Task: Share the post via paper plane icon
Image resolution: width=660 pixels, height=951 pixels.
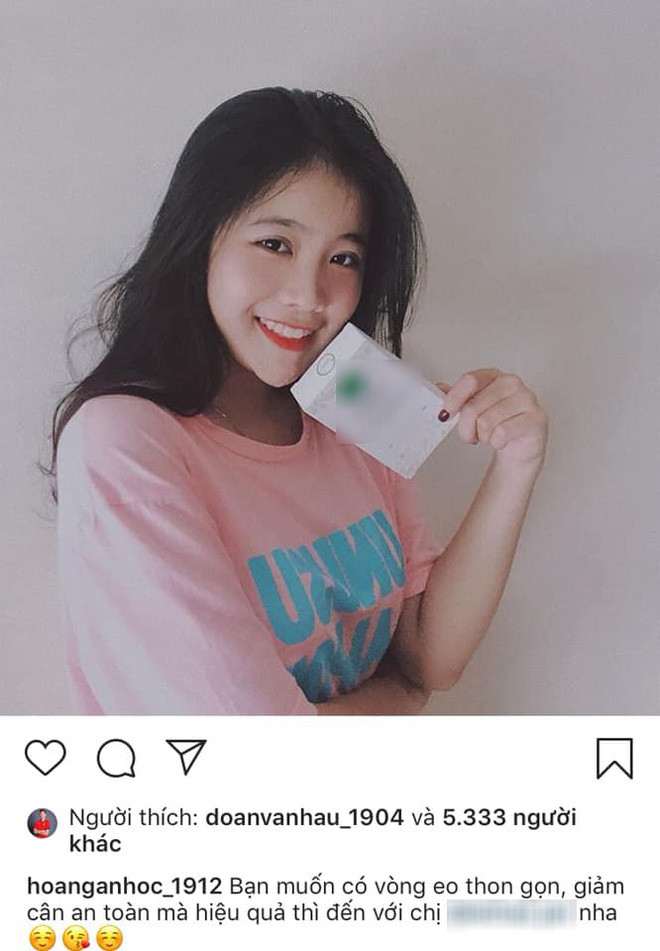Action: click(186, 757)
